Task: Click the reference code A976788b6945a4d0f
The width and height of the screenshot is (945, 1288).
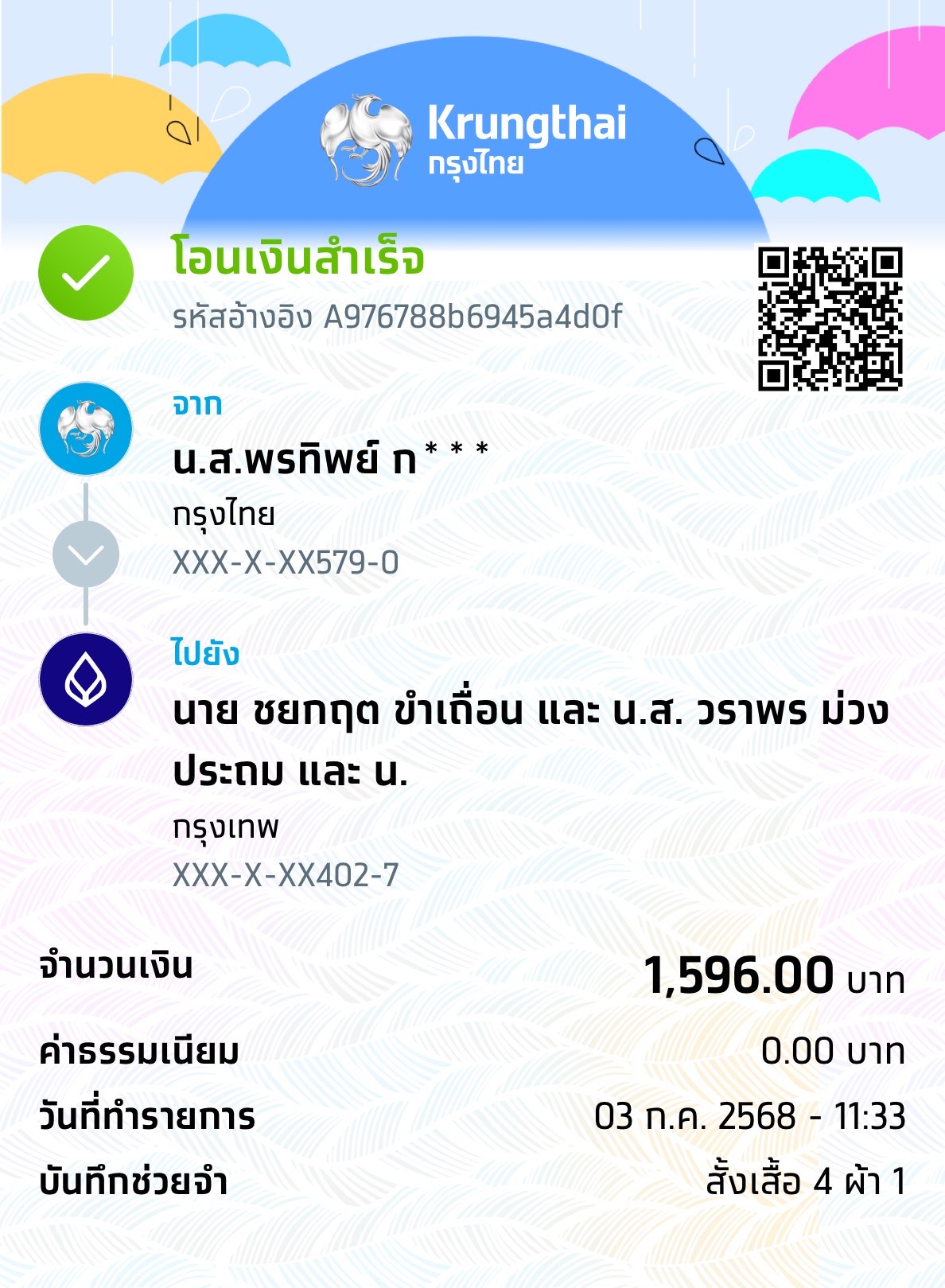Action: pos(398,317)
